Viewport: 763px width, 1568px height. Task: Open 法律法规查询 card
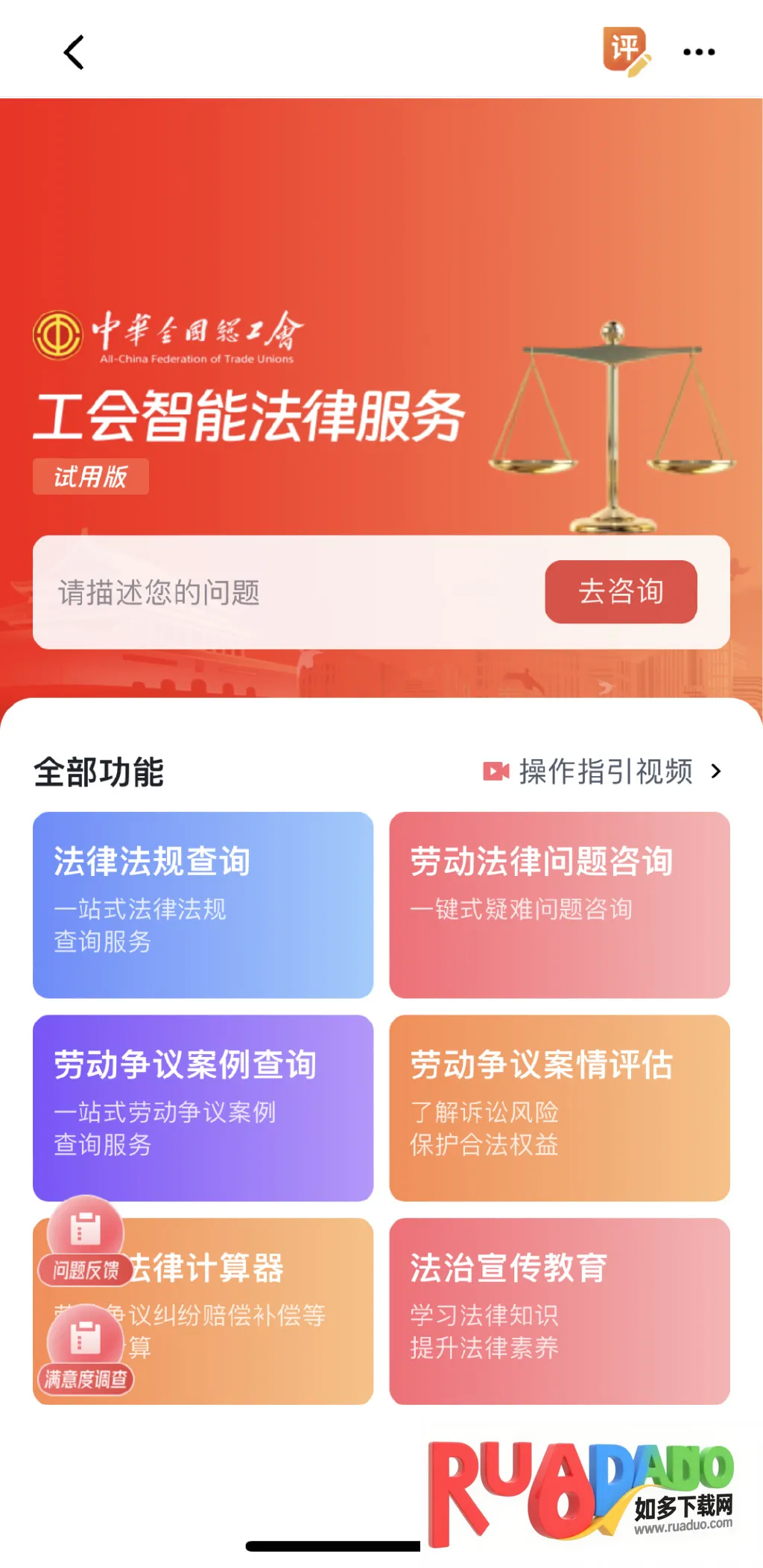click(203, 904)
